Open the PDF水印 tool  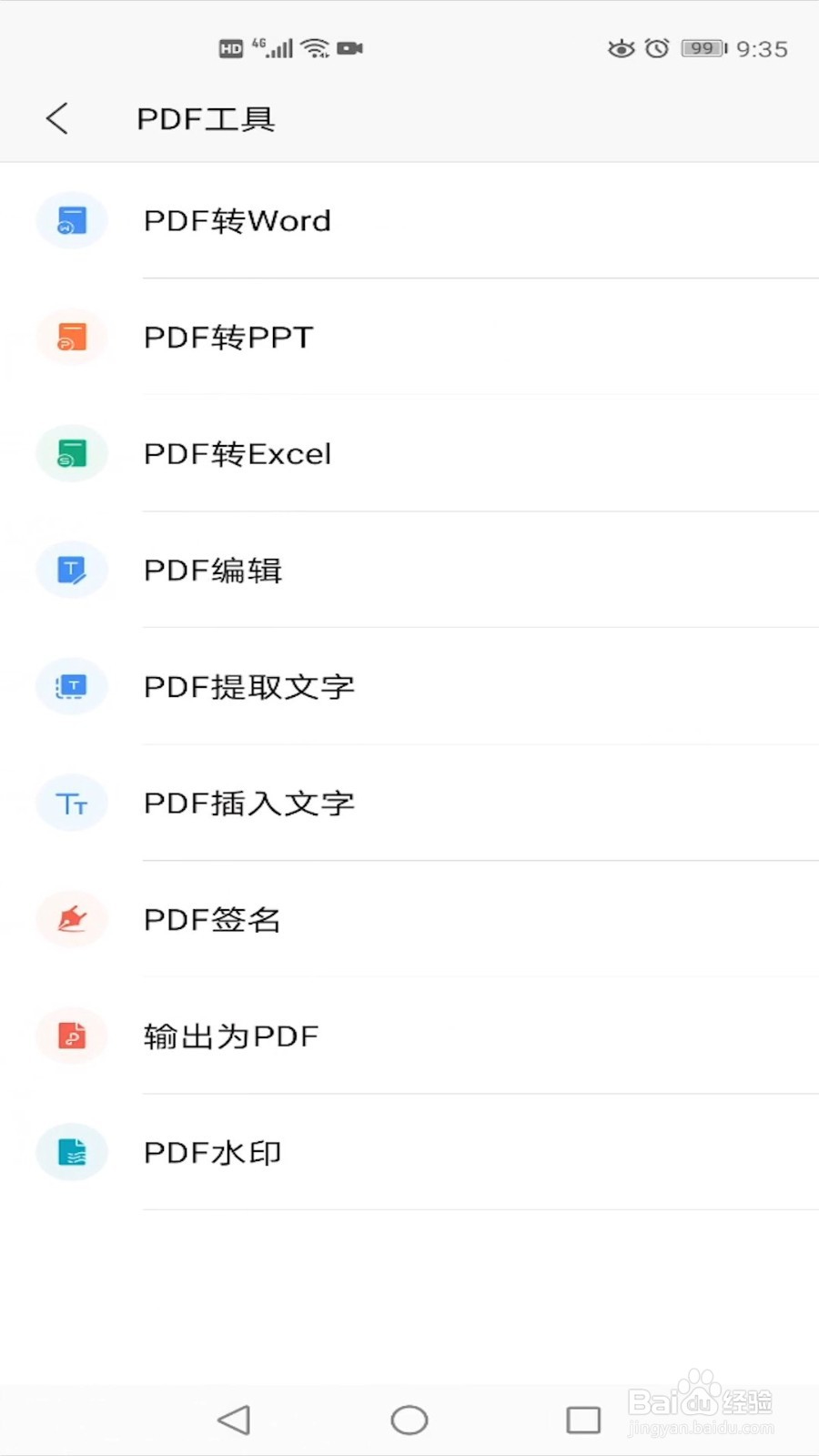pyautogui.click(x=409, y=1153)
